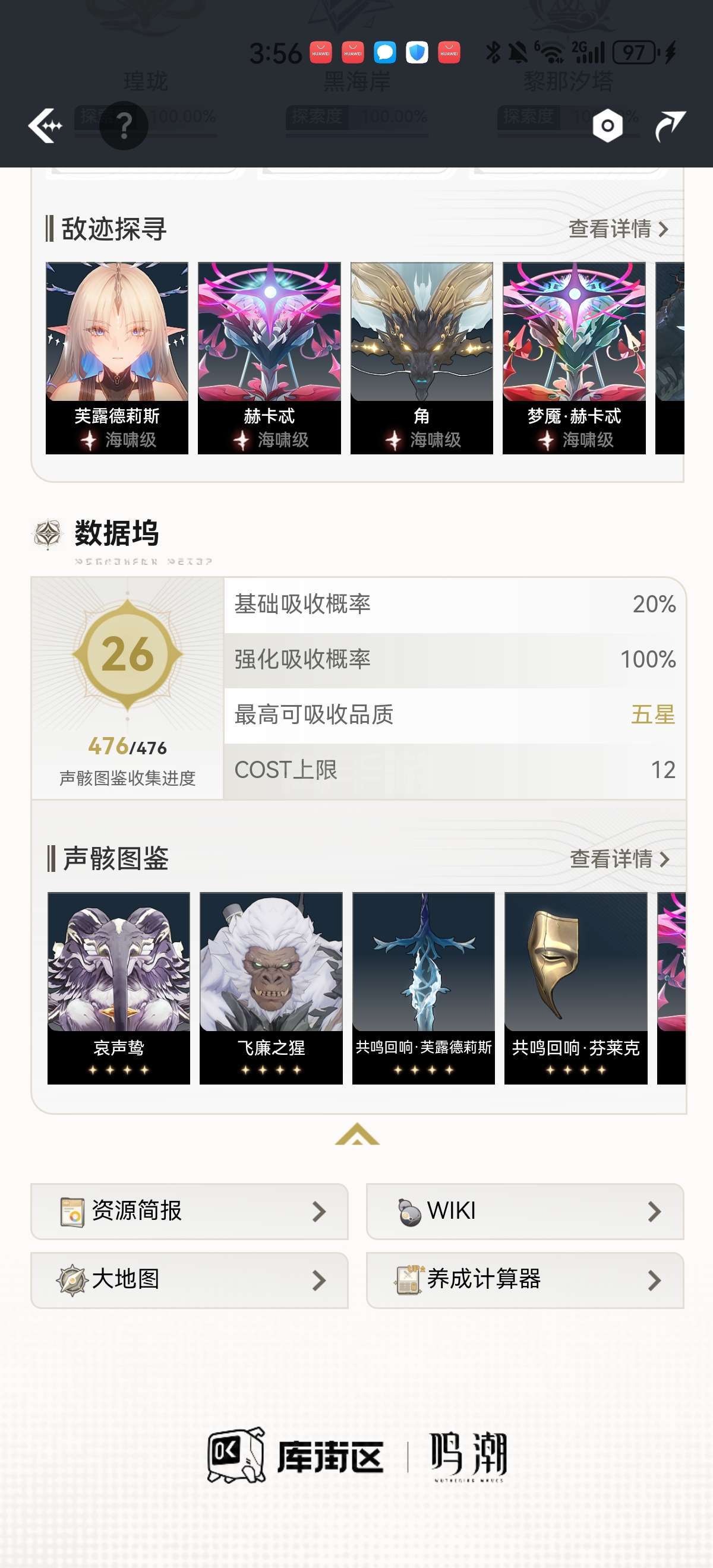Select the 角 enemy card
Viewport: 713px width, 1568px height.
pyautogui.click(x=421, y=358)
